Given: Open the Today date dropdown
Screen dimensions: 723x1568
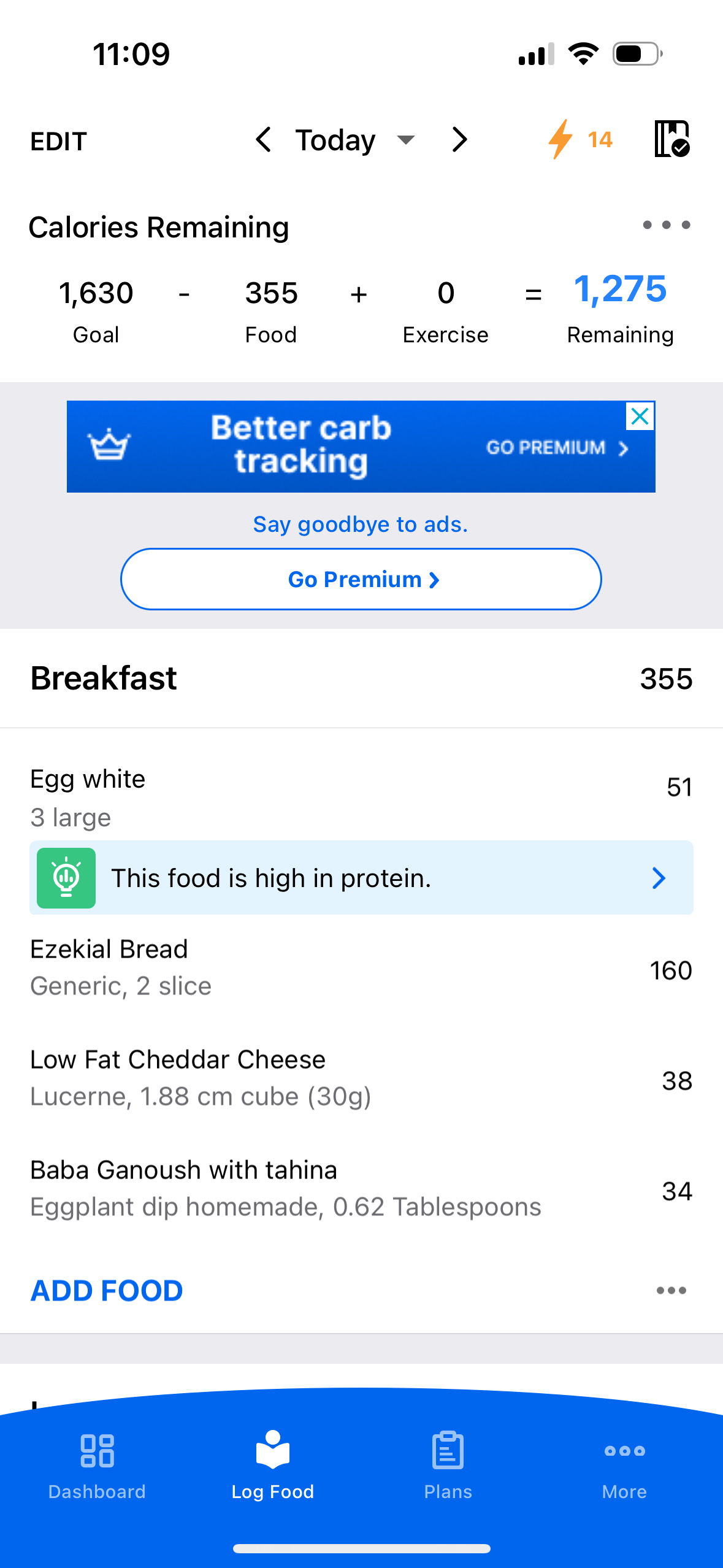Looking at the screenshot, I should [407, 140].
